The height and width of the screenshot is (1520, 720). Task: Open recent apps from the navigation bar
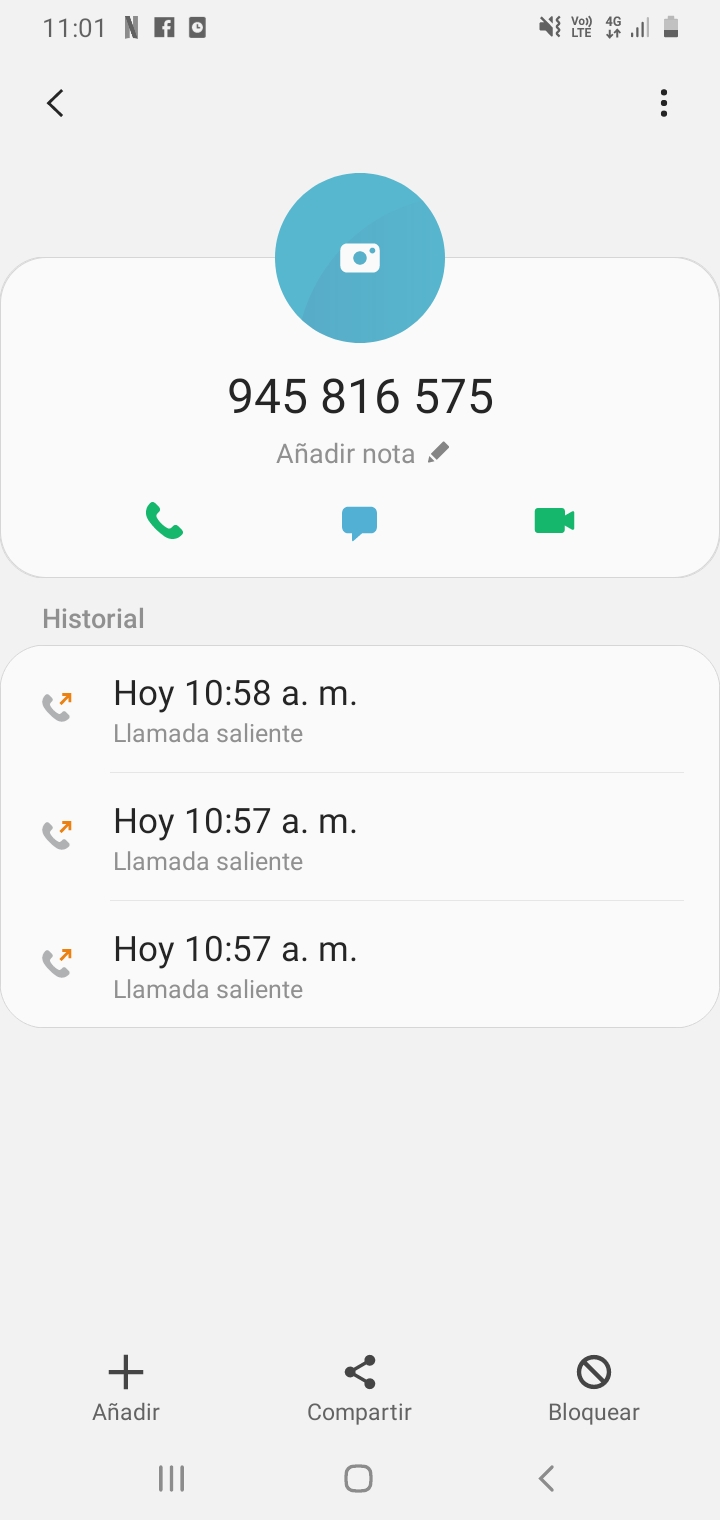[172, 1479]
